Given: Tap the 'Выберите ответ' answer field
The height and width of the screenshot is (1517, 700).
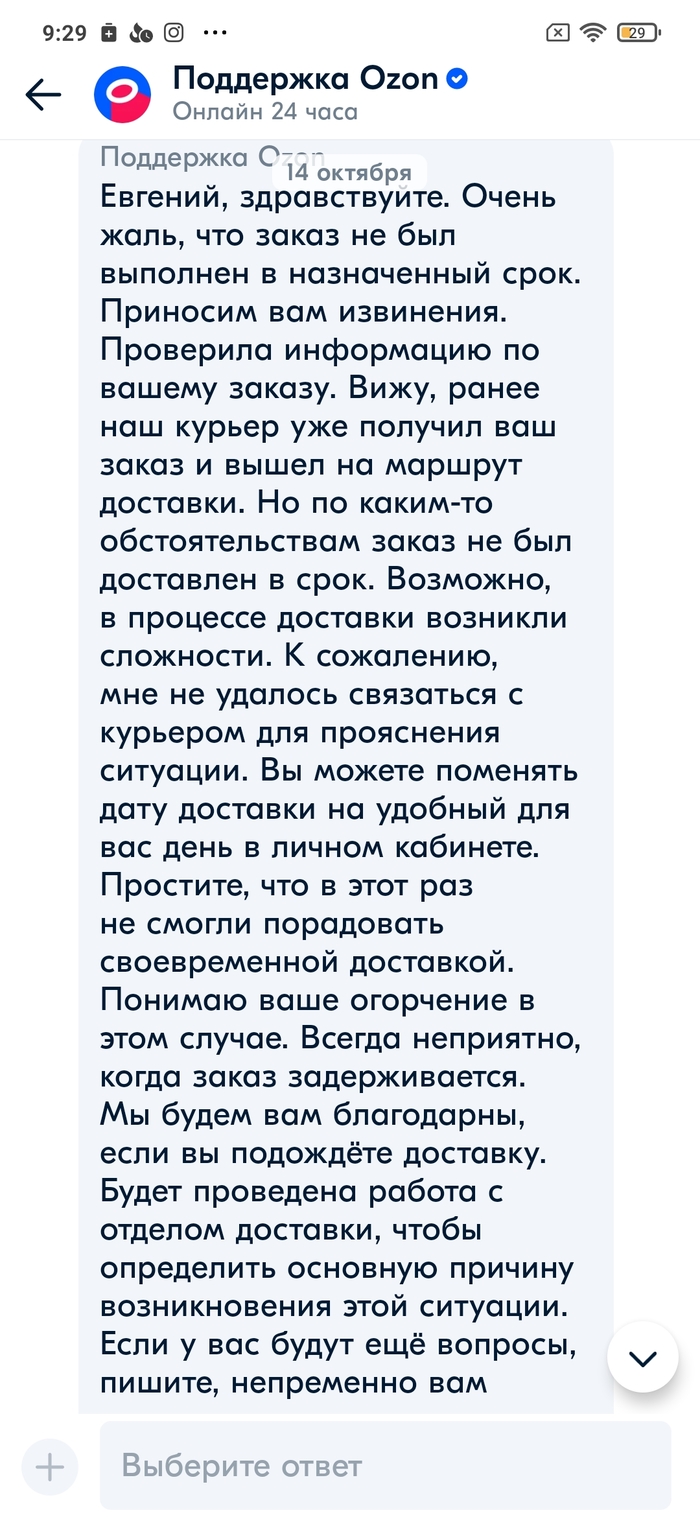Looking at the screenshot, I should point(385,1466).
